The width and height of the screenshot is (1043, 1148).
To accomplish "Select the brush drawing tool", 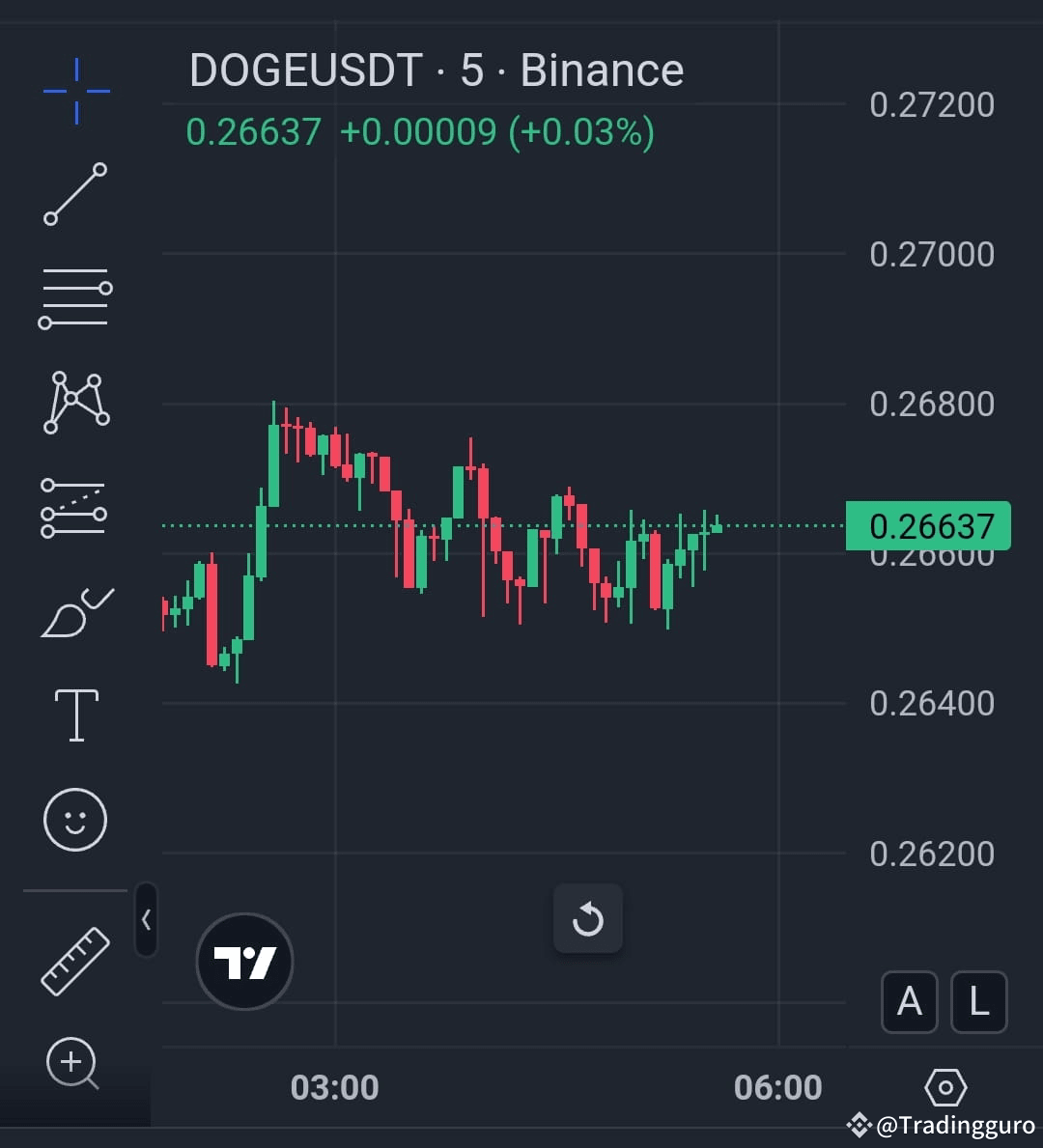I will click(x=75, y=610).
